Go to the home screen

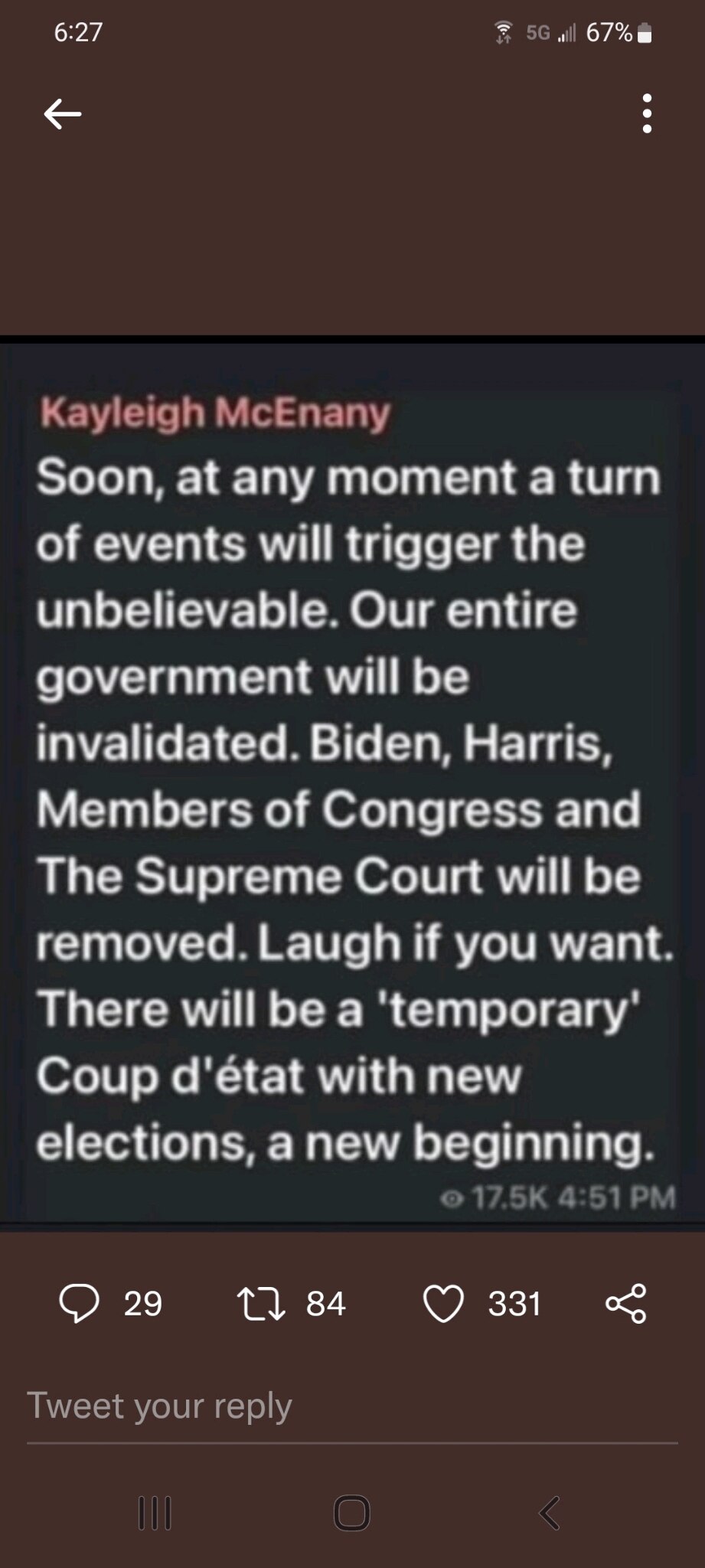click(x=352, y=1514)
